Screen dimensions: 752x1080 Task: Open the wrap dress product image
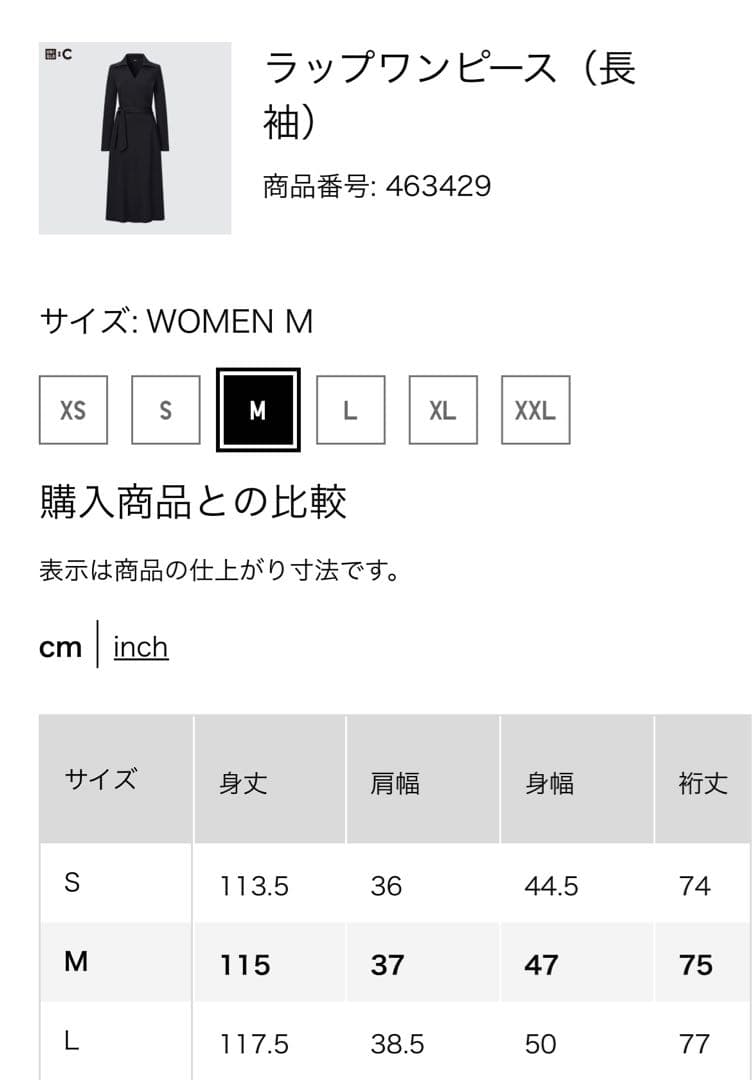[x=135, y=138]
